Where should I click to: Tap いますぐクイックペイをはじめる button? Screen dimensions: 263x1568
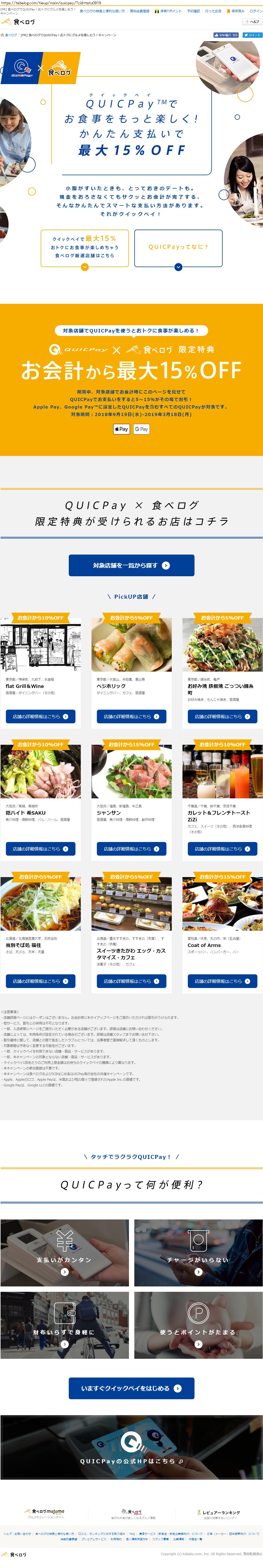point(131,1389)
